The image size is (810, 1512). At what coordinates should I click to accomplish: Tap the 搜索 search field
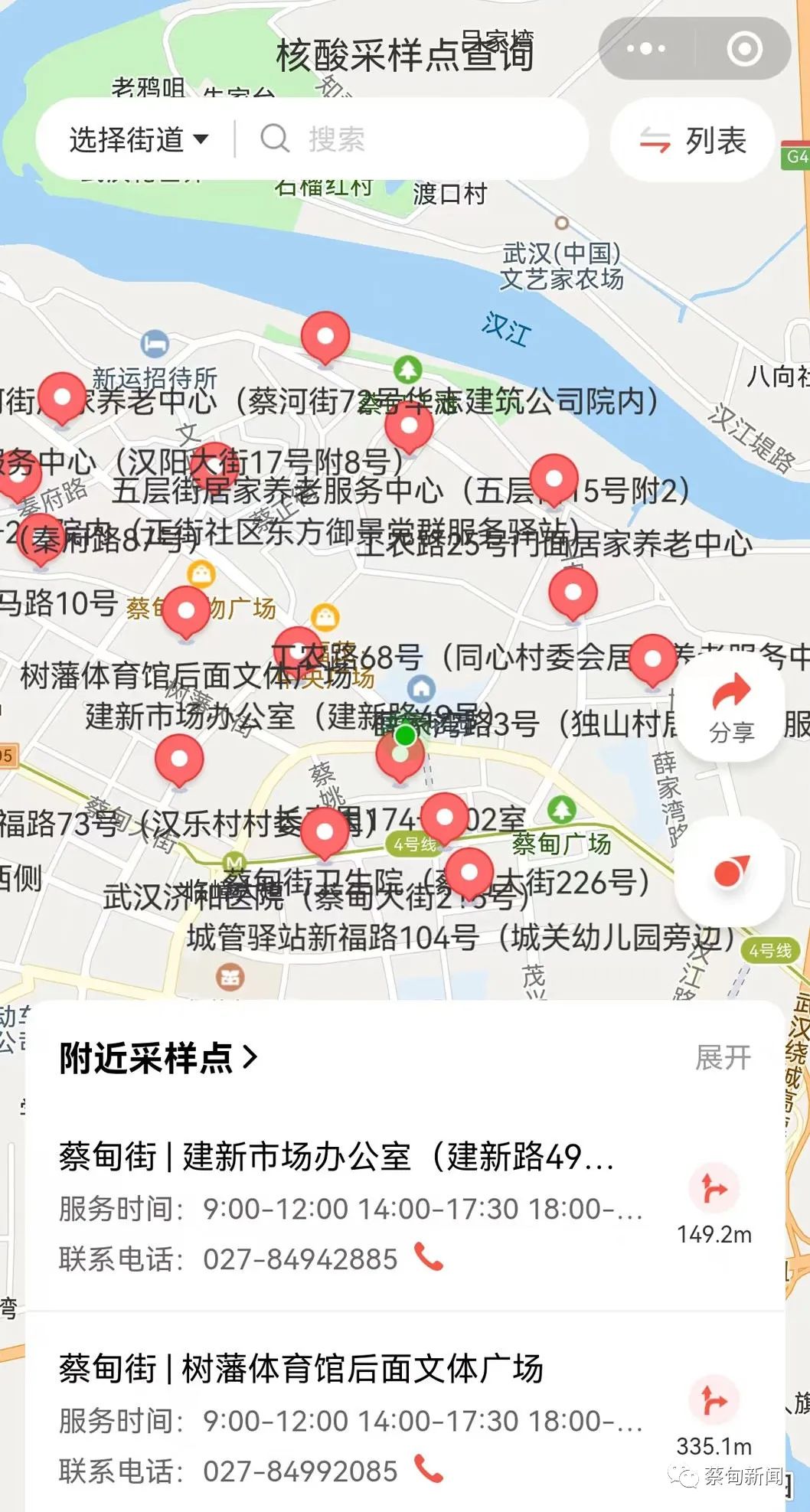pos(413,139)
